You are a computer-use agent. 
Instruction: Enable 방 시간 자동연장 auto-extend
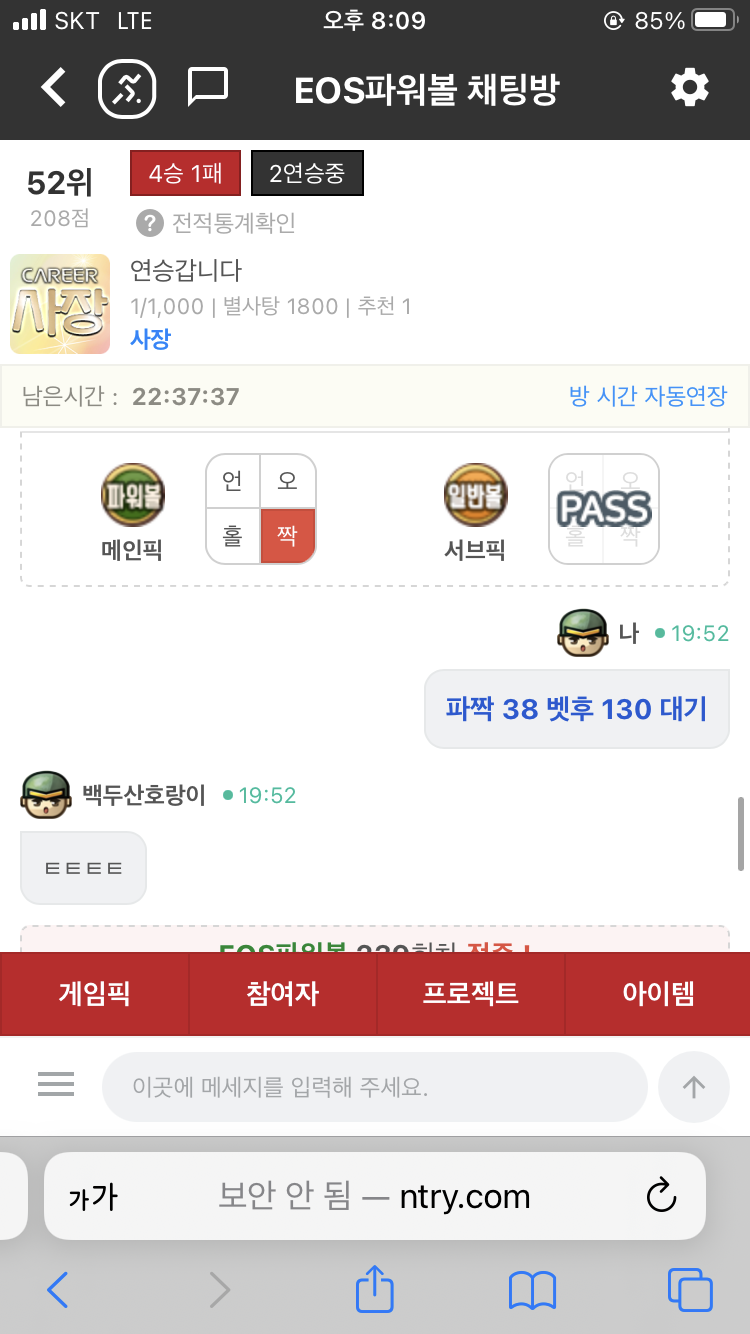point(647,395)
